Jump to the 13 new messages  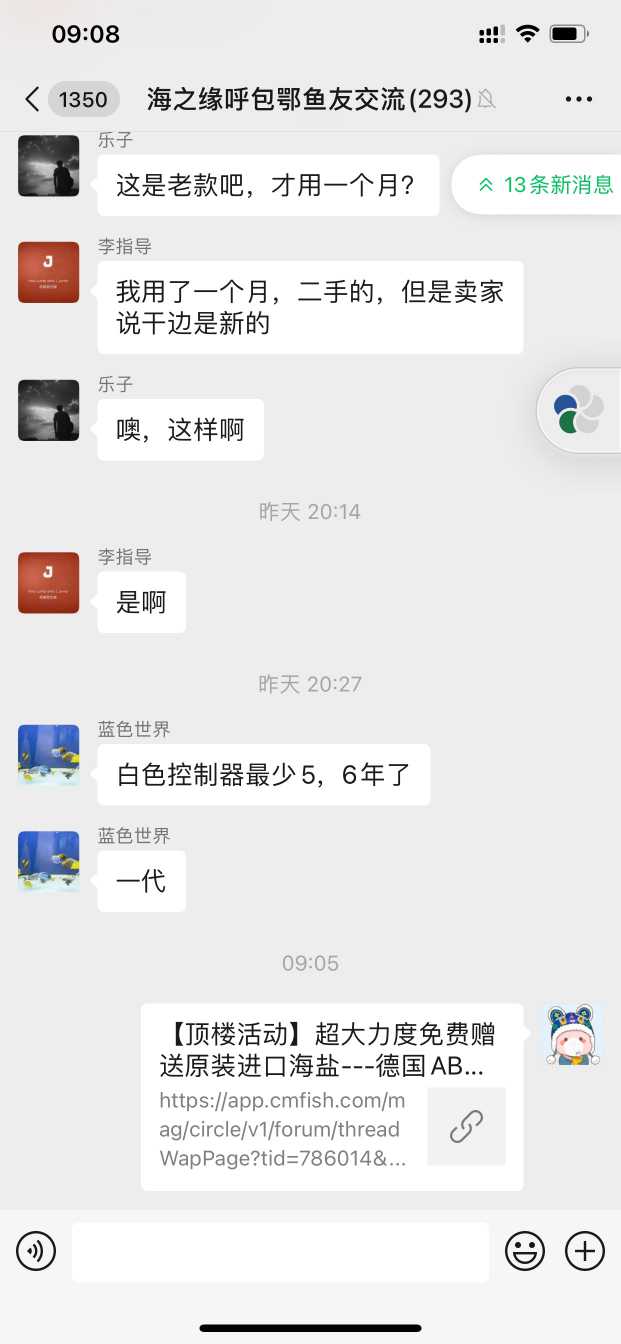545,185
